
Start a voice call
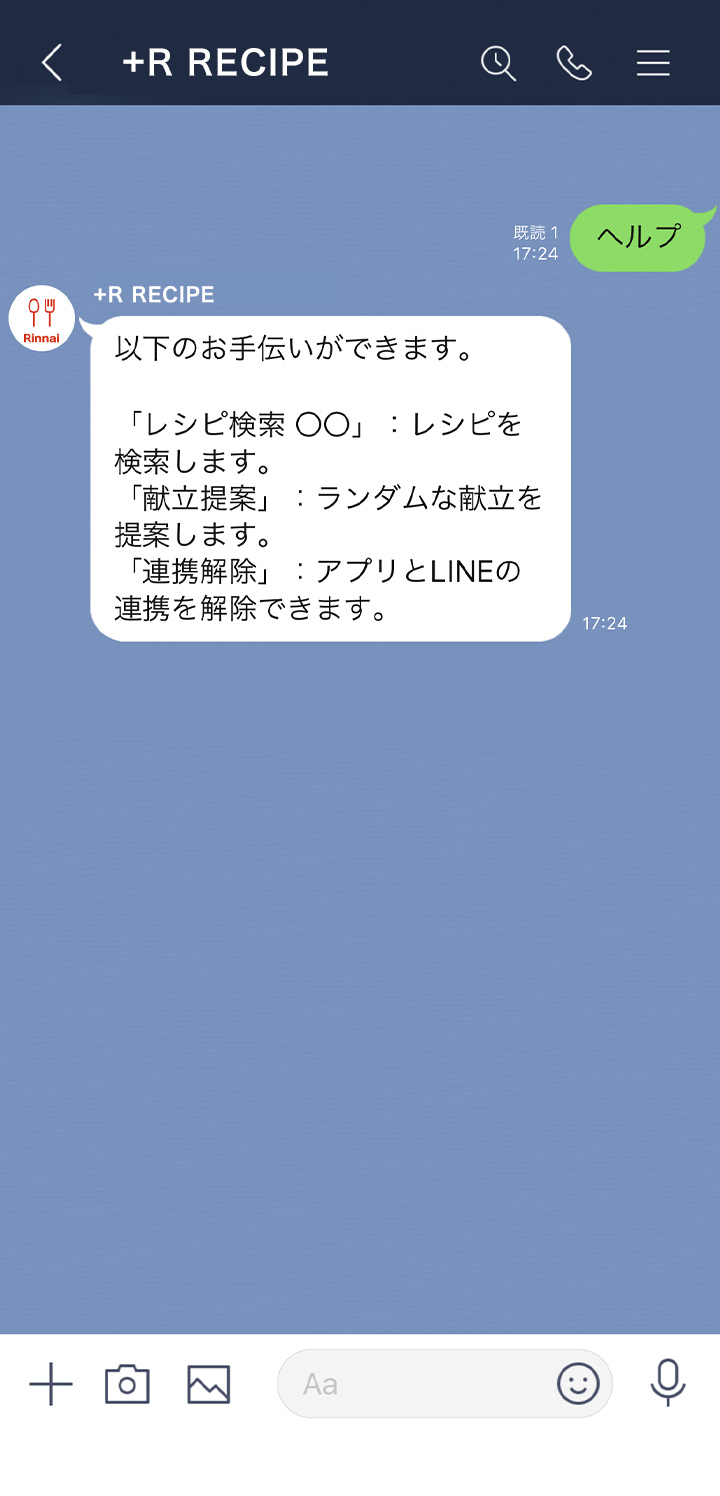point(574,63)
